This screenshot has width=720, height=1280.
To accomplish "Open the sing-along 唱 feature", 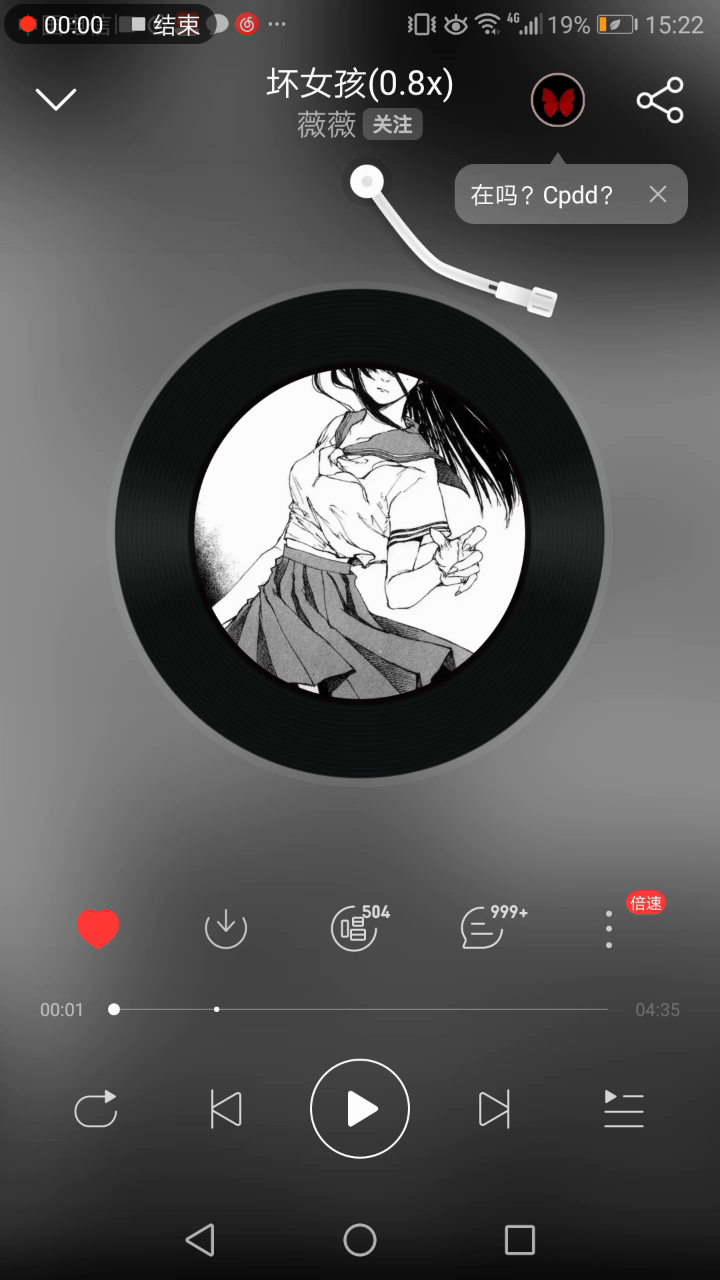I will pos(354,929).
